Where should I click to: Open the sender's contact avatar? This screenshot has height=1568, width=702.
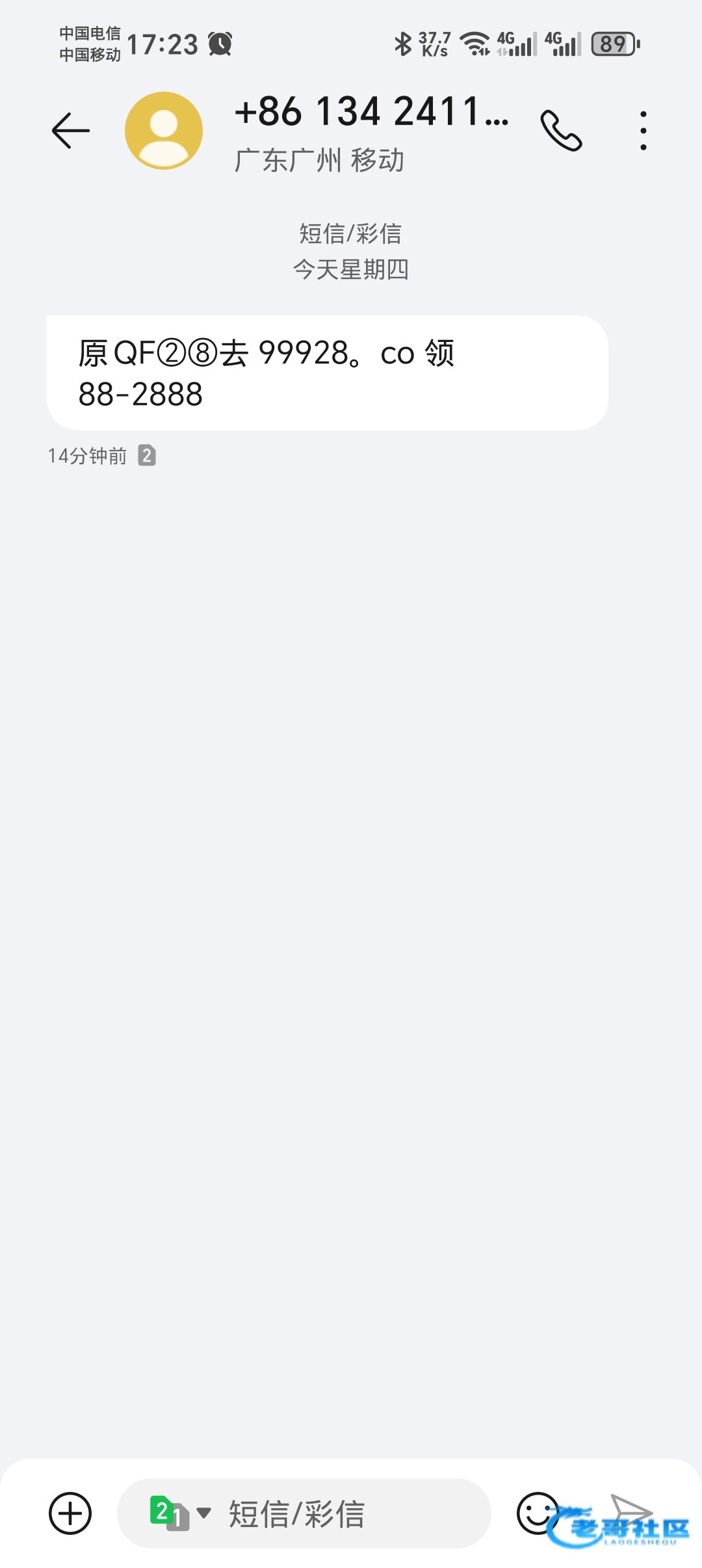coord(164,131)
